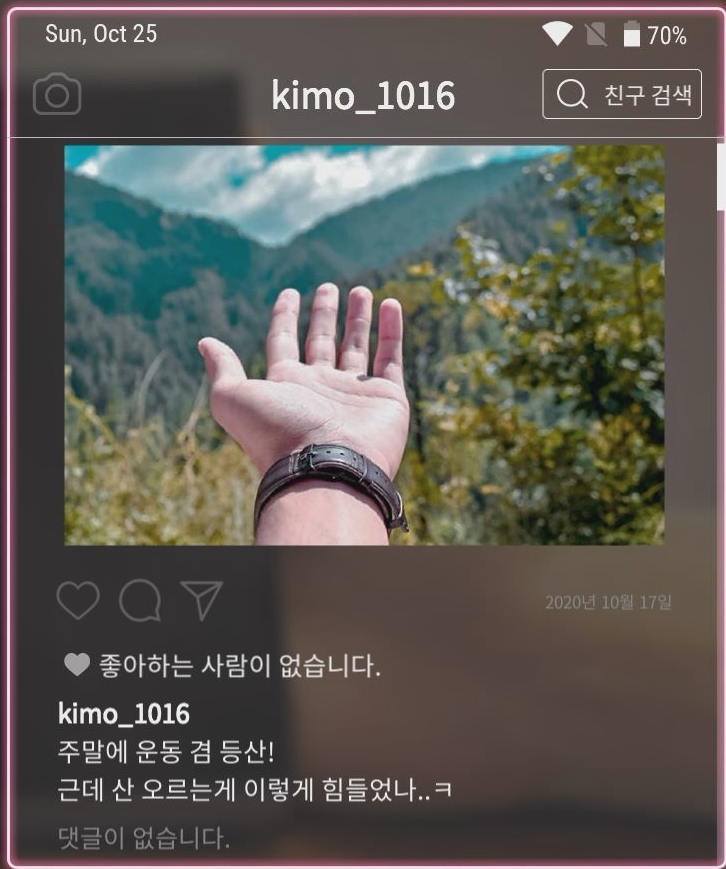Viewport: 726px width, 869px height.
Task: Tap the 친구 검색 search box
Action: [x=622, y=94]
